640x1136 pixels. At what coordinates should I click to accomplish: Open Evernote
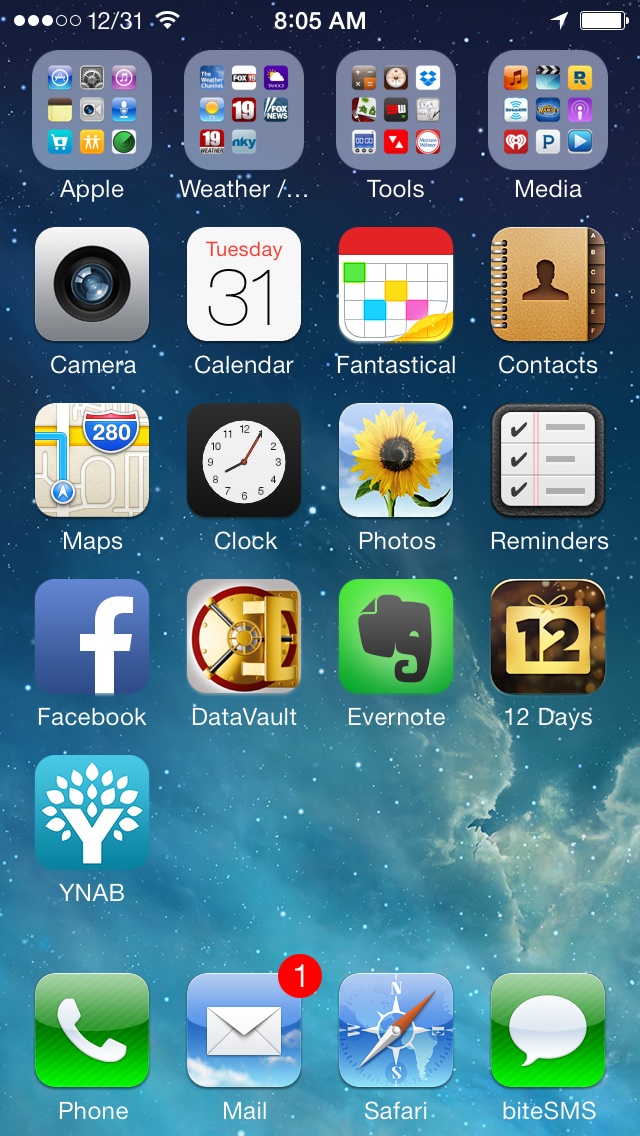point(396,636)
